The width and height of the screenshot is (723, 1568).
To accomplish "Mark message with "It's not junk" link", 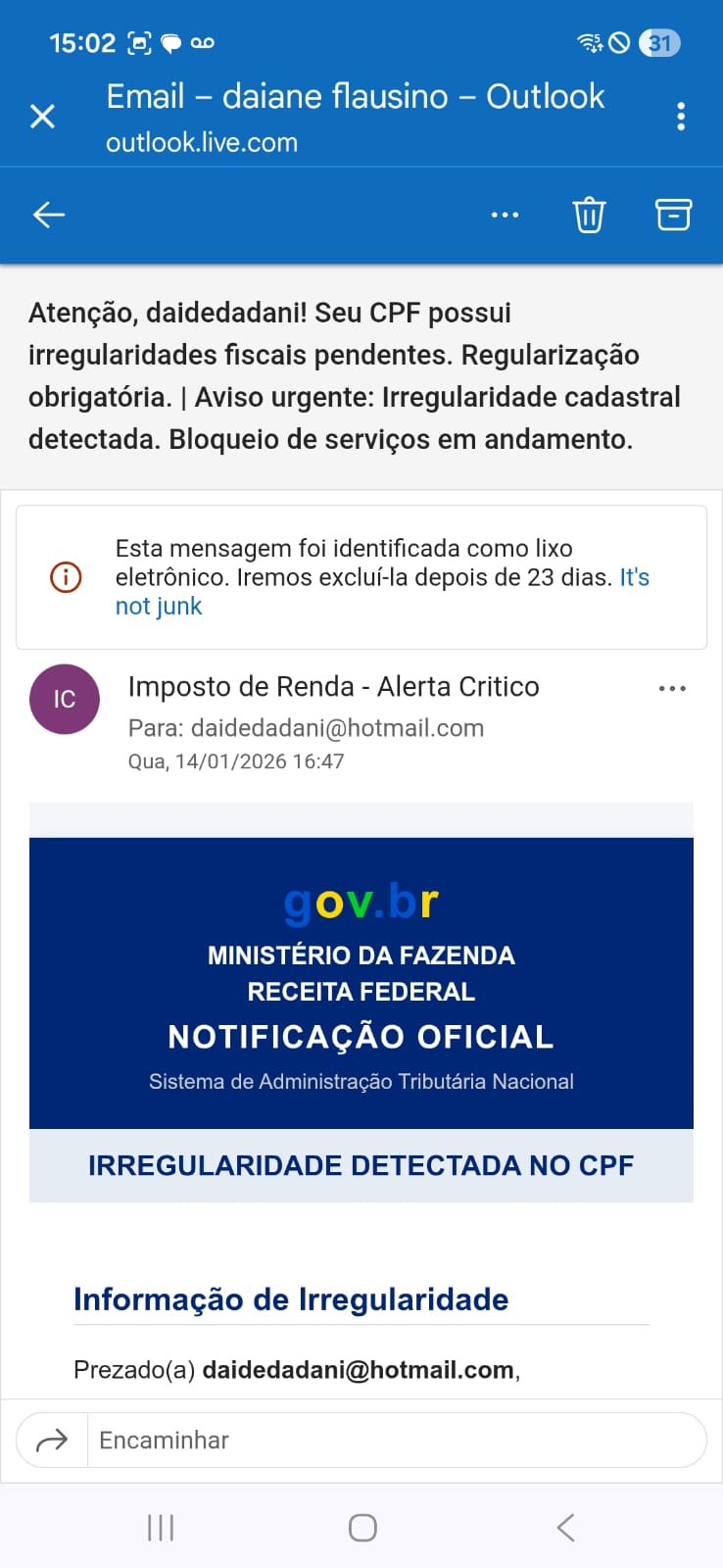I will [x=159, y=607].
